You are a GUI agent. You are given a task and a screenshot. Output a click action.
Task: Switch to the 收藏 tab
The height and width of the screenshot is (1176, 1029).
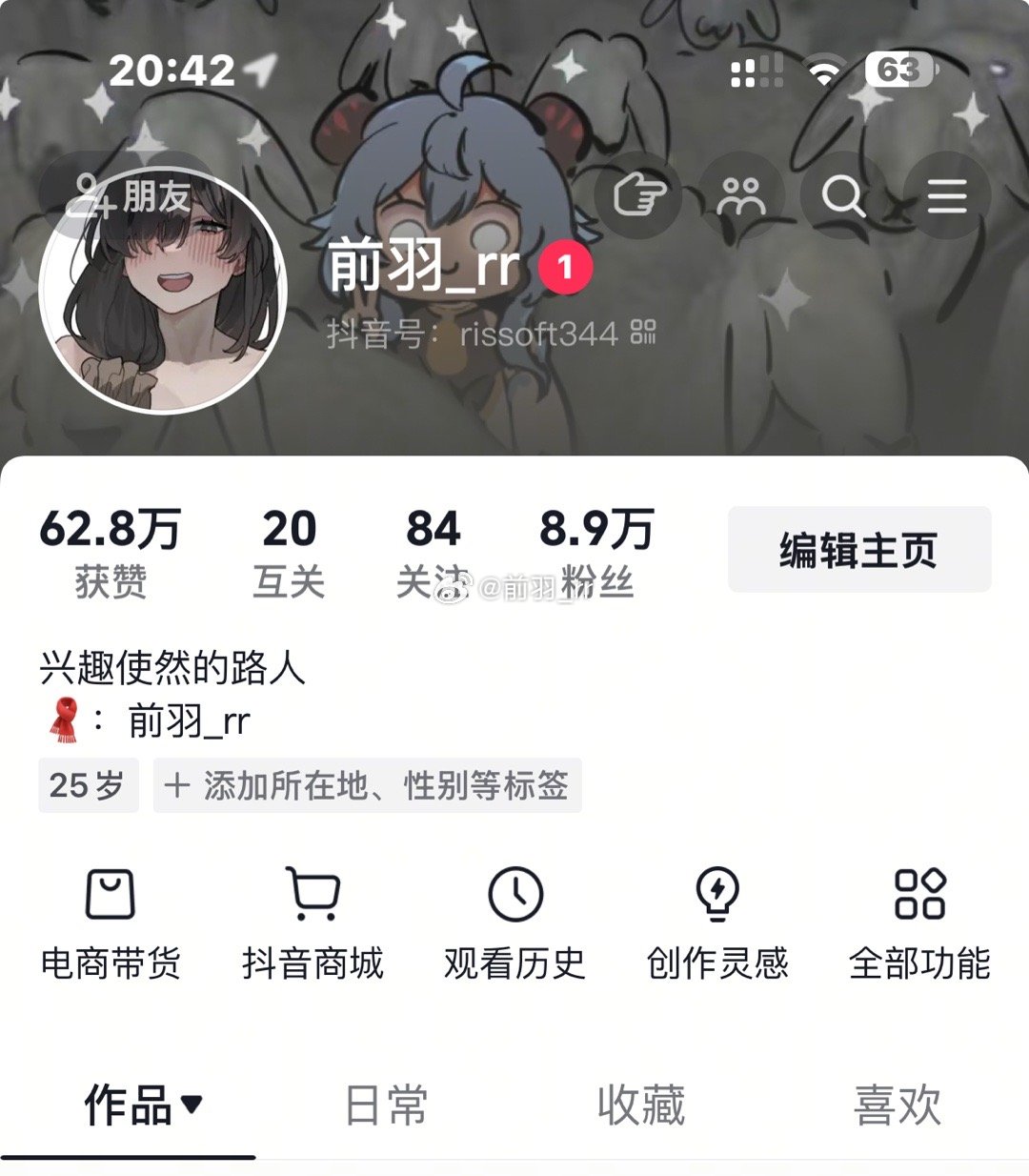641,1105
